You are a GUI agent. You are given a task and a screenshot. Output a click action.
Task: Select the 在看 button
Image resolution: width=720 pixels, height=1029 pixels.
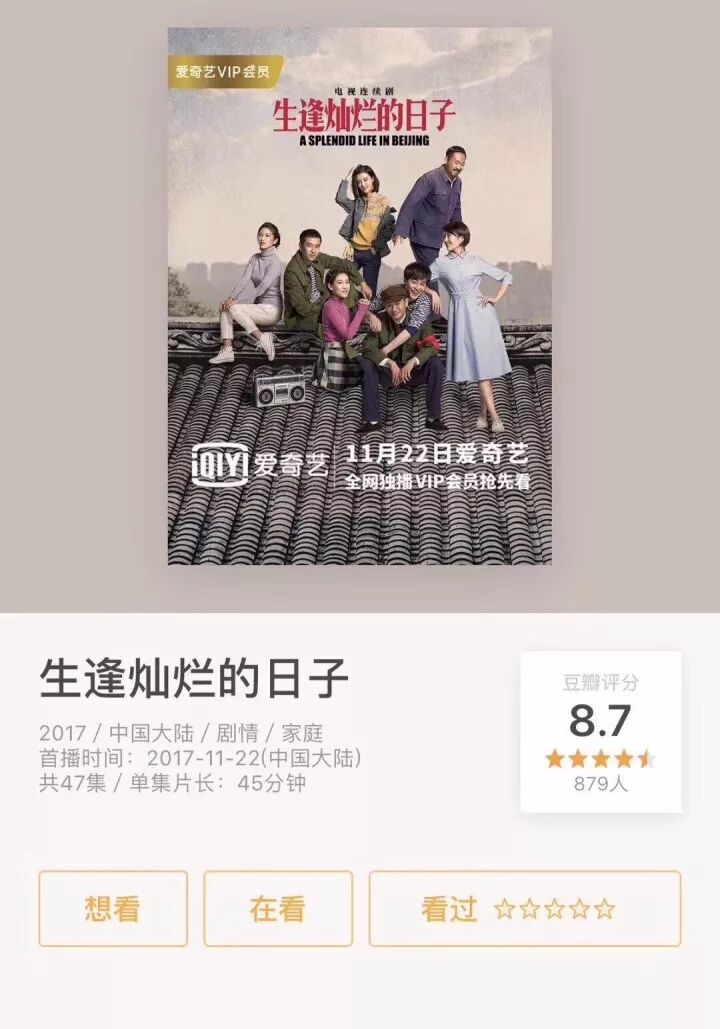tap(278, 908)
